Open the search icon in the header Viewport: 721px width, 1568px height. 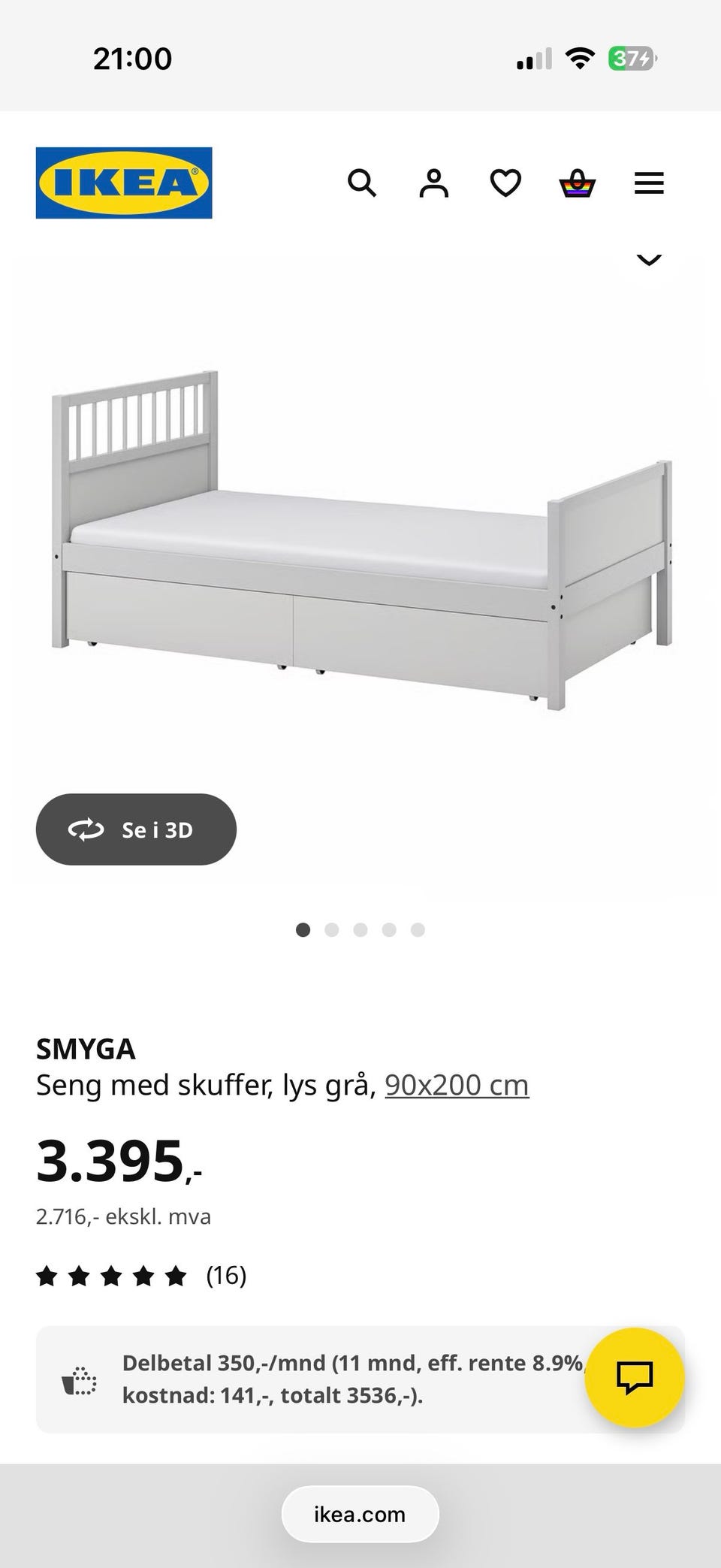(x=361, y=183)
